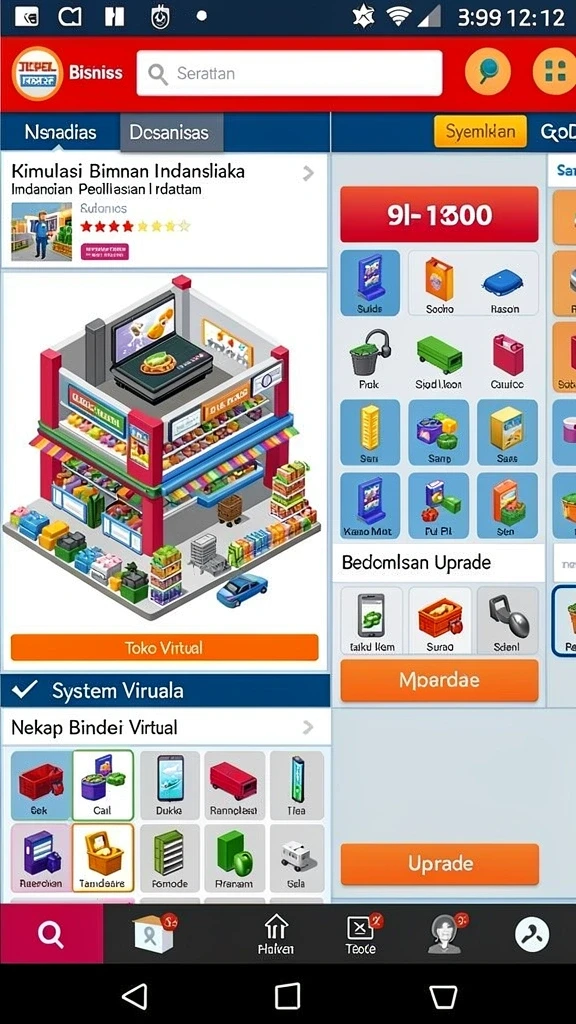576x1024 pixels.
Task: Select the Socho shopping bag item
Action: 439,283
